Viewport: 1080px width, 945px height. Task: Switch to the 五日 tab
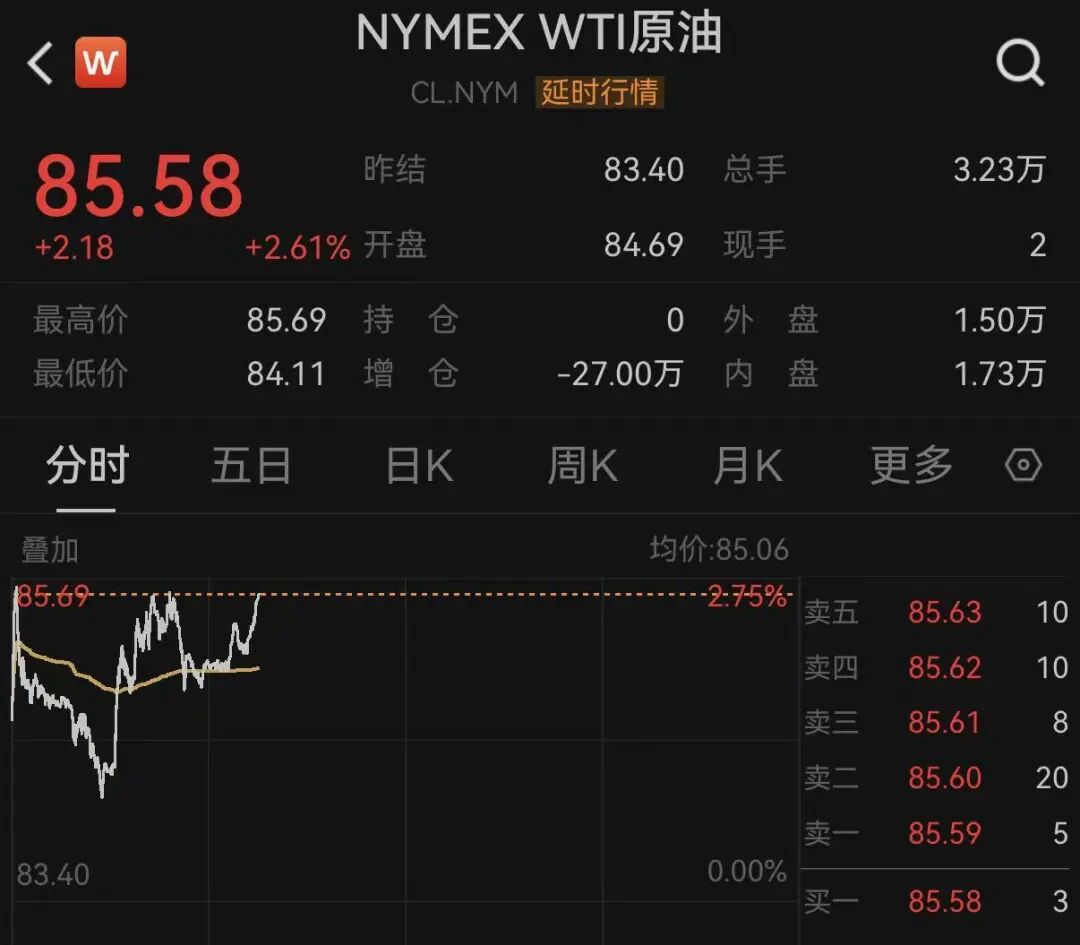pyautogui.click(x=251, y=466)
